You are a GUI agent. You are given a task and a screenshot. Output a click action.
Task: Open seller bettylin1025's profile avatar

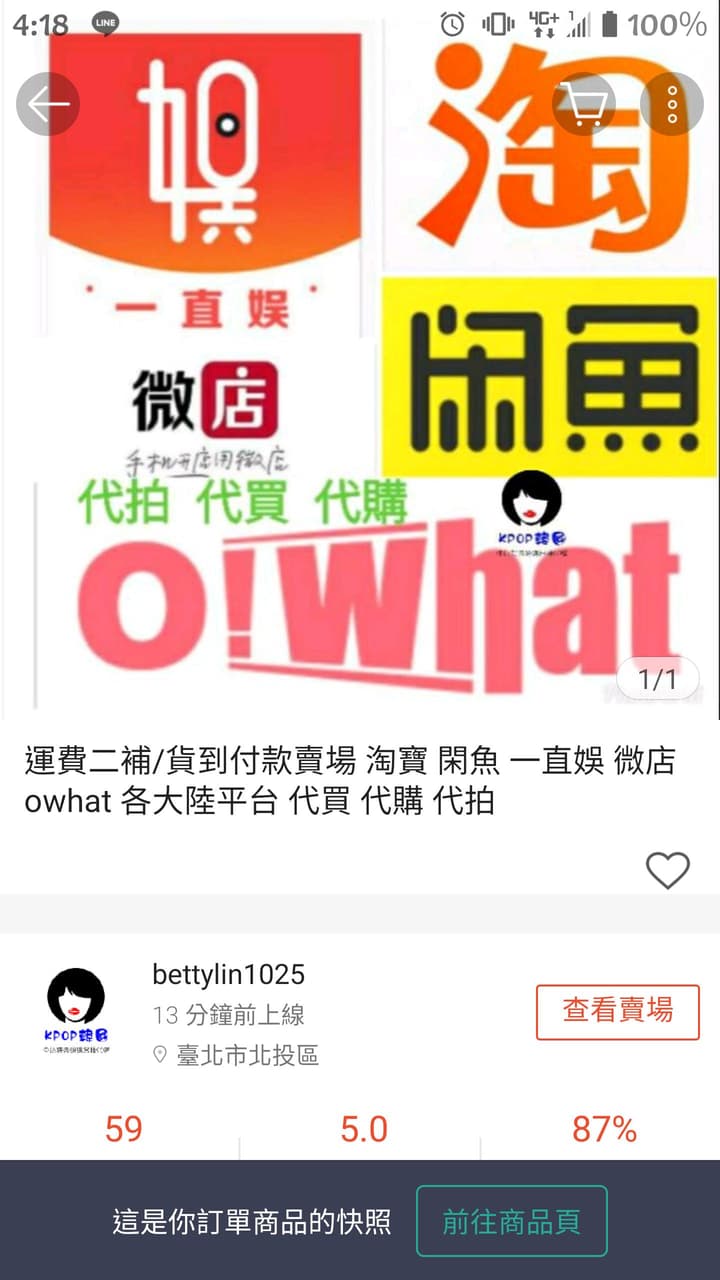(76, 1012)
